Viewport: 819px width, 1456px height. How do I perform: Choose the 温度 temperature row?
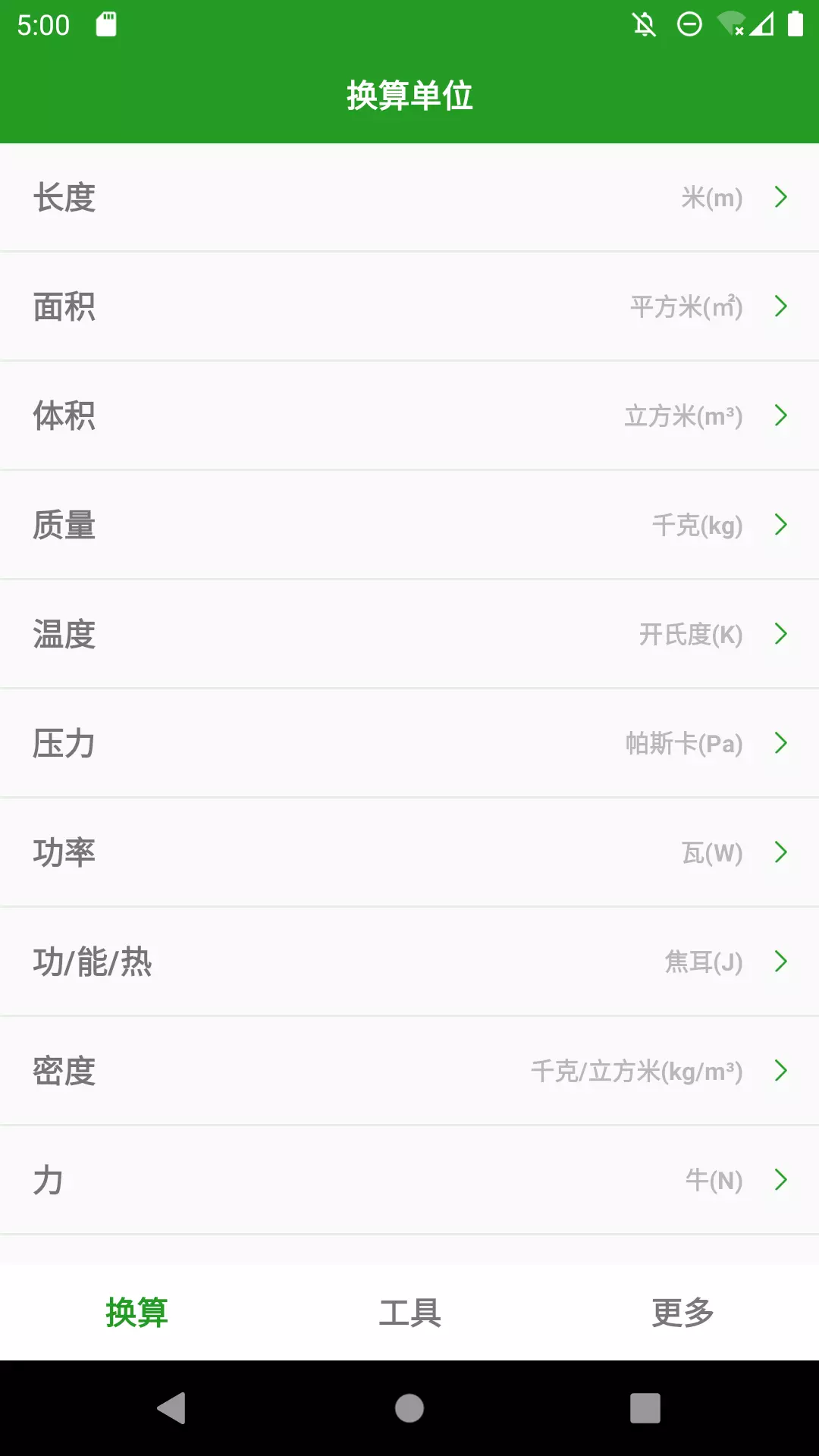409,634
